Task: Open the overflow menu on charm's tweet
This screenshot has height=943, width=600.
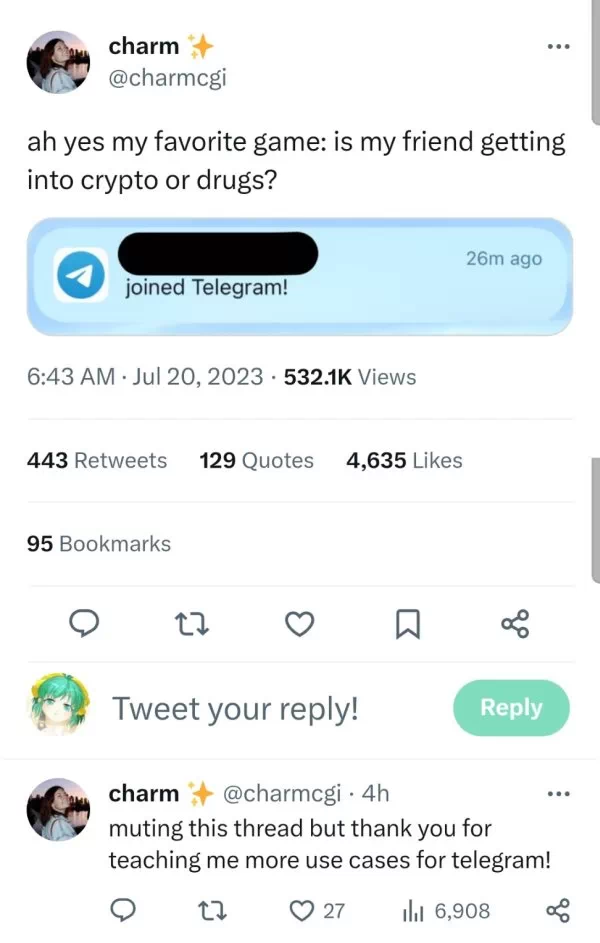Action: coord(559,48)
